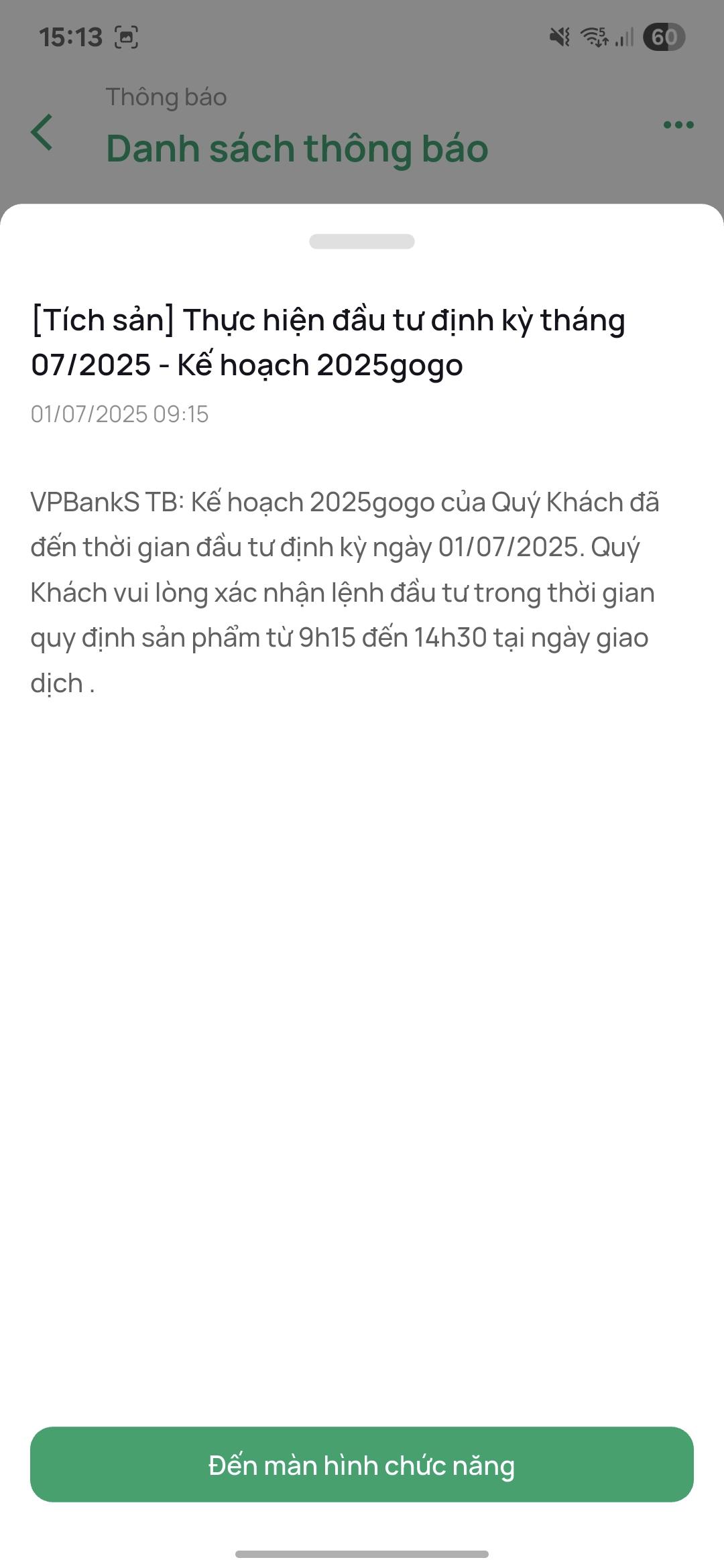Select the timestamp 01/07/2025 09:15

(121, 414)
